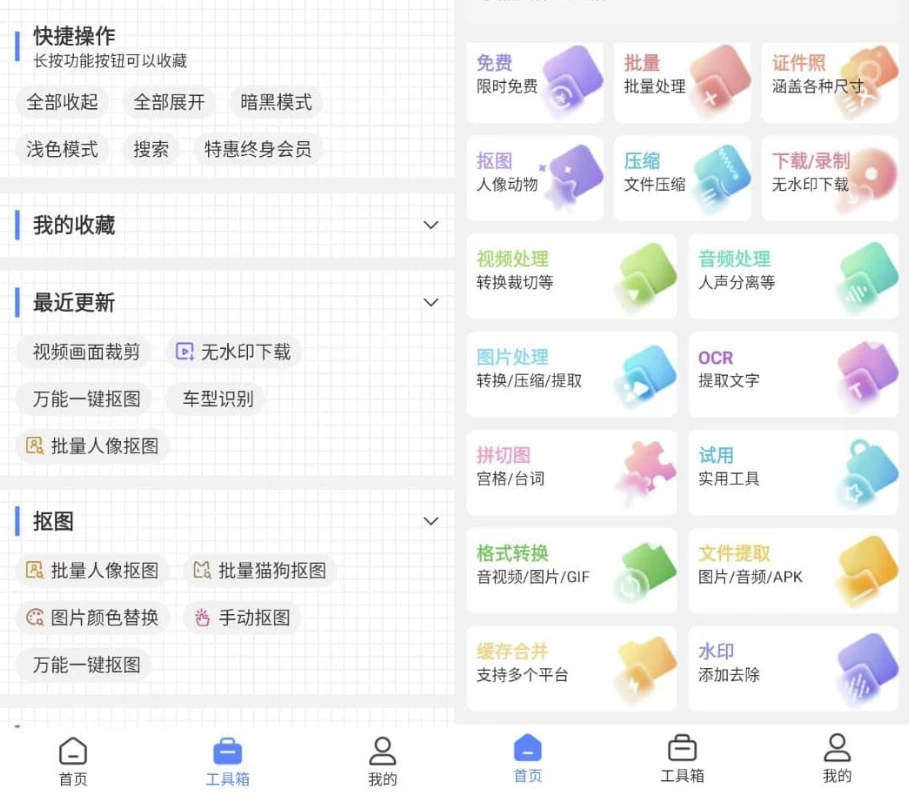The image size is (909, 794).
Task: Open the 格式转换 card
Action: pos(571,571)
